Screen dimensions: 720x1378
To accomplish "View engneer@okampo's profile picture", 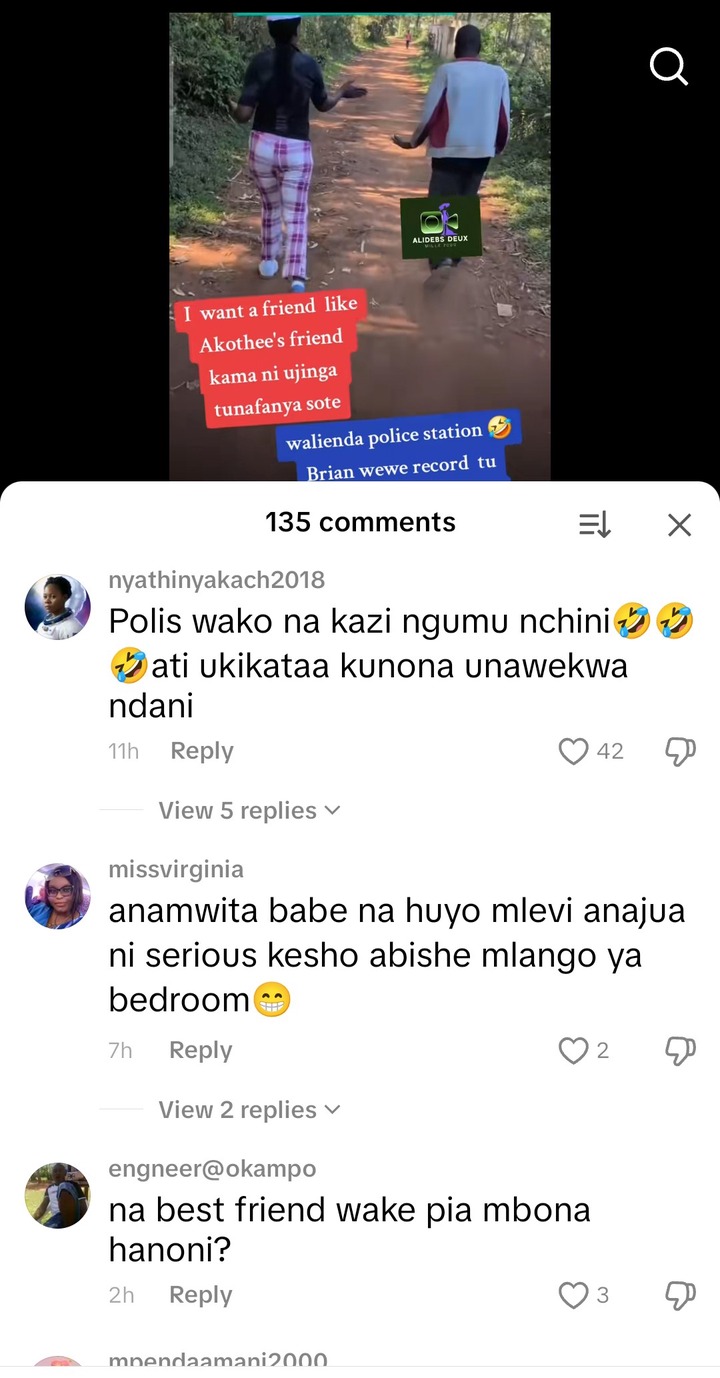I will click(x=57, y=1195).
